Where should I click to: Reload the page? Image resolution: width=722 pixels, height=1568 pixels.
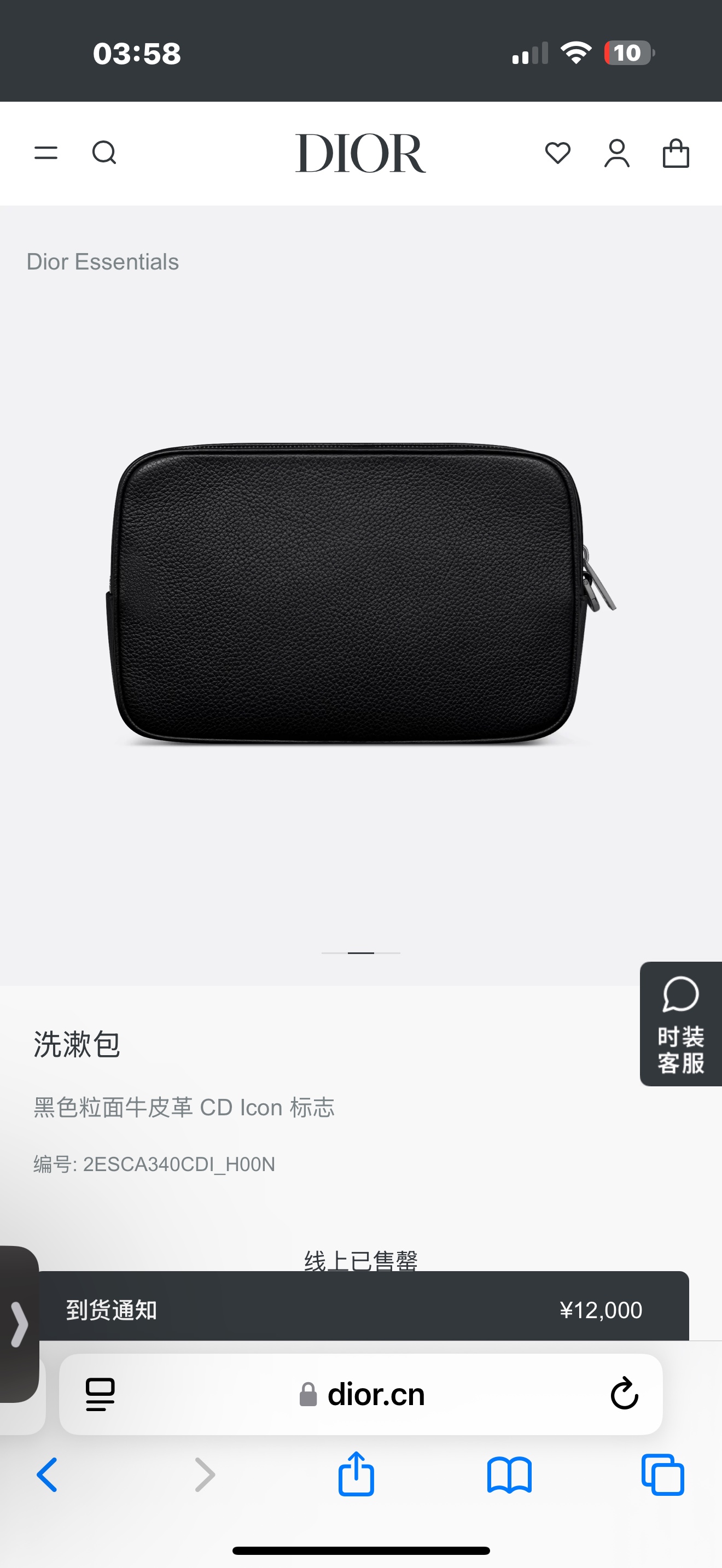624,1393
